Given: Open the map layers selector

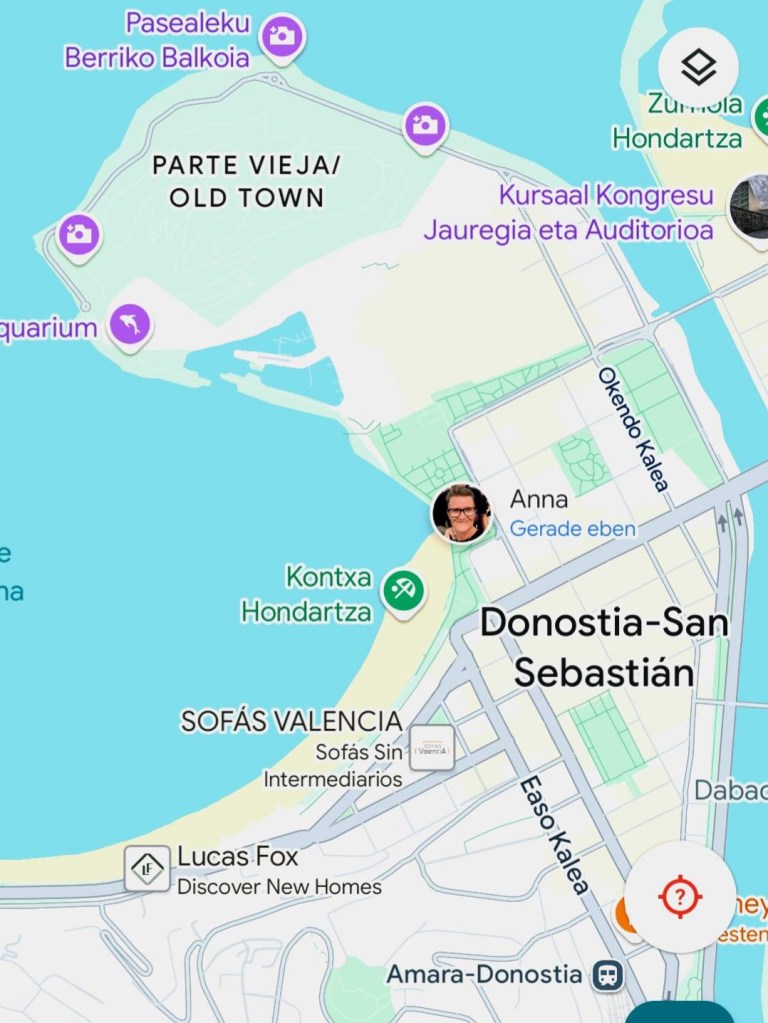Looking at the screenshot, I should (x=698, y=67).
